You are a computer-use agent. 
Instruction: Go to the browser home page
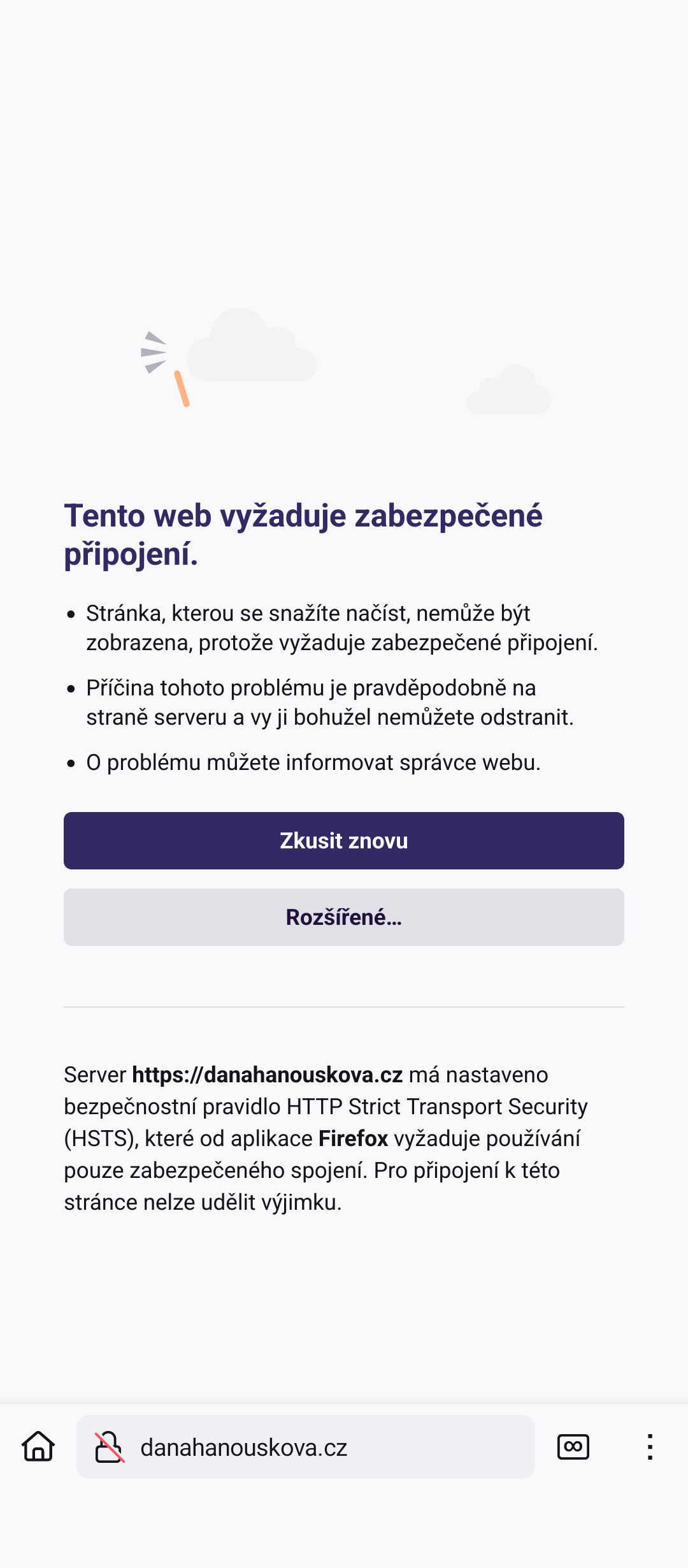tap(38, 1447)
